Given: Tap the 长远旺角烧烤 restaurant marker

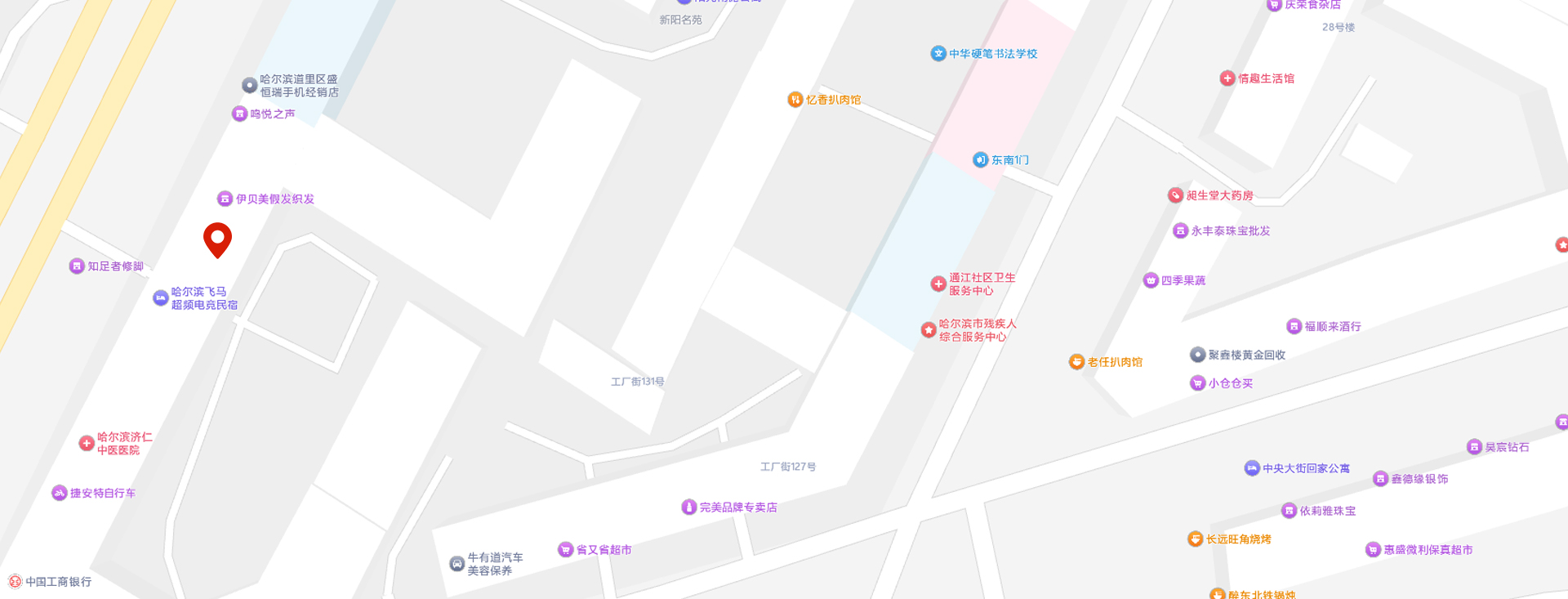Looking at the screenshot, I should (1195, 539).
